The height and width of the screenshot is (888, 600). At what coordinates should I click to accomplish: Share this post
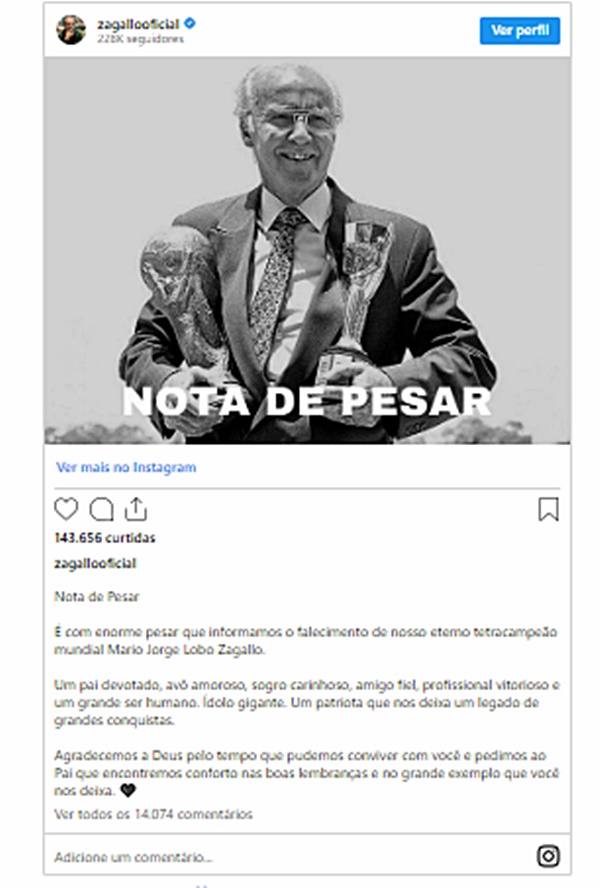click(x=135, y=510)
